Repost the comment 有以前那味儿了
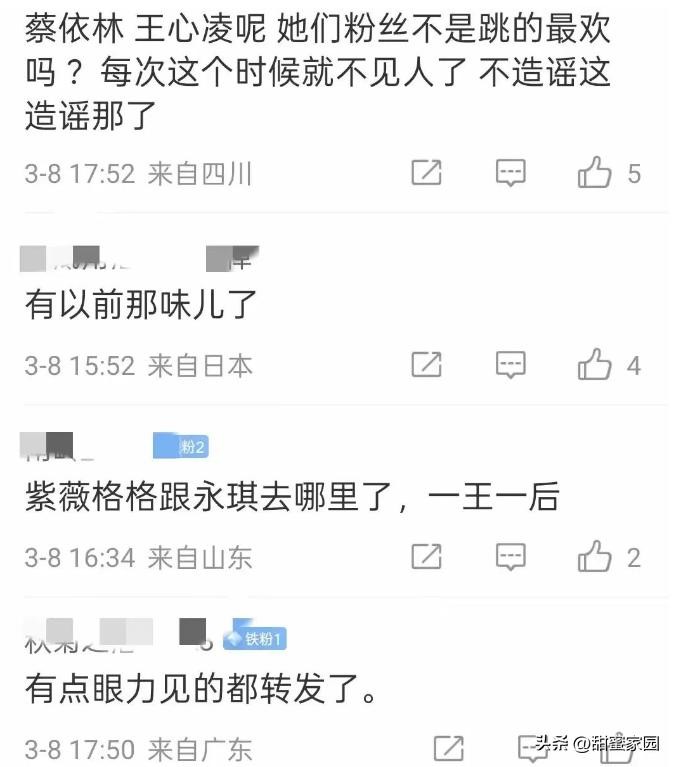Viewport: 675px width, 767px height. [x=426, y=365]
